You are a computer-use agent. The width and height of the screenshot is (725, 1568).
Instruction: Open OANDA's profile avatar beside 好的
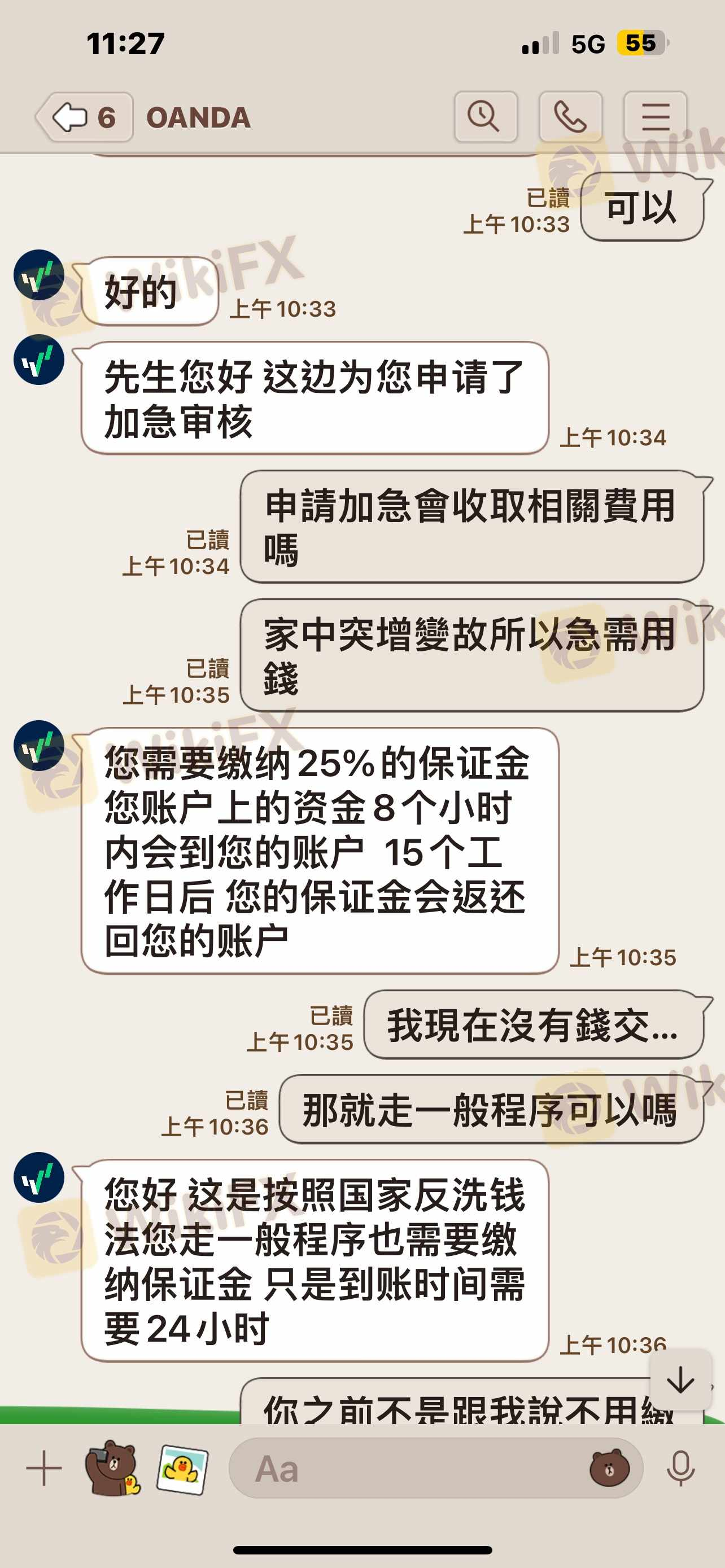[x=39, y=275]
